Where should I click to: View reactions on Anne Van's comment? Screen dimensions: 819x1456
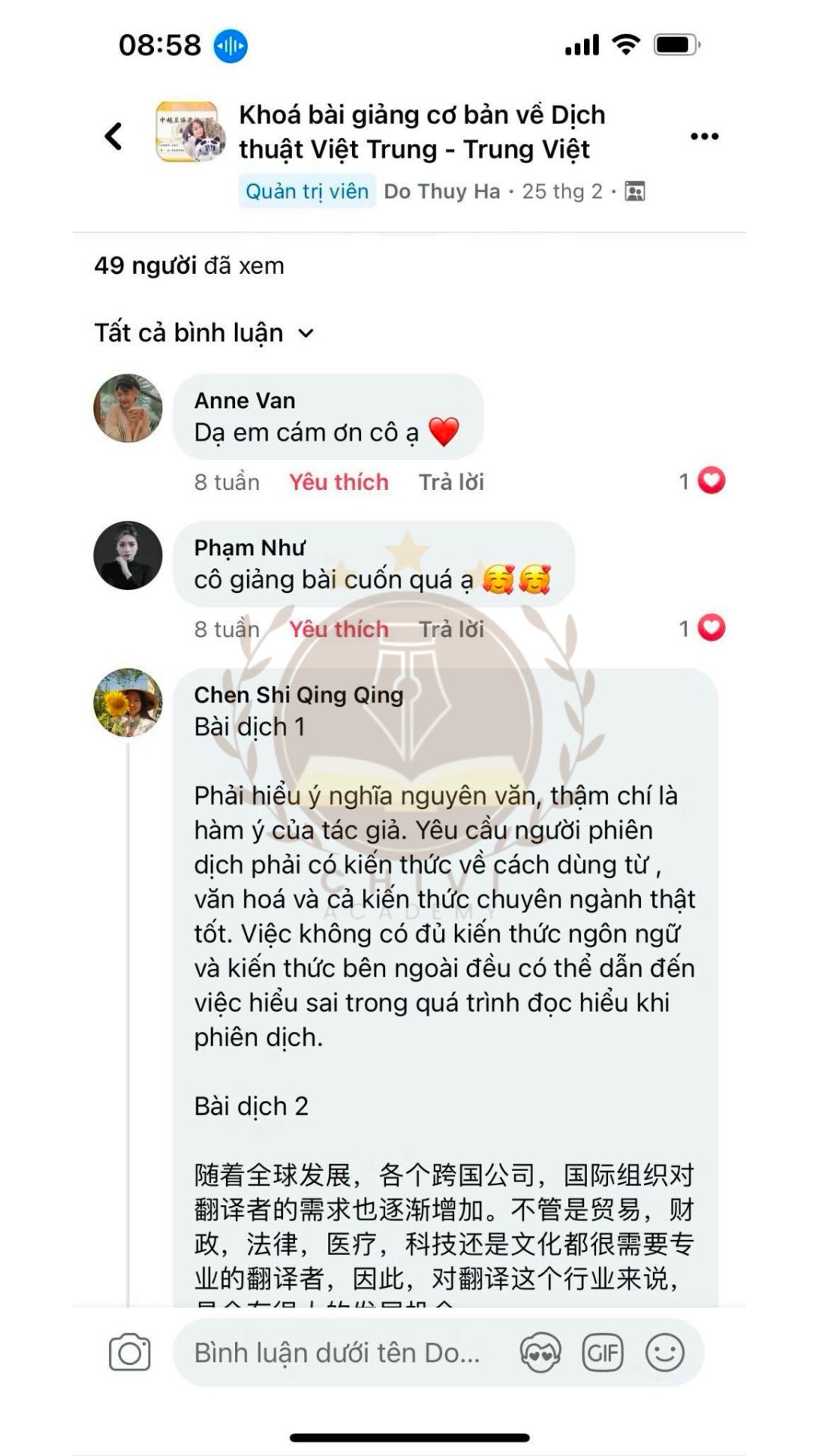click(702, 481)
